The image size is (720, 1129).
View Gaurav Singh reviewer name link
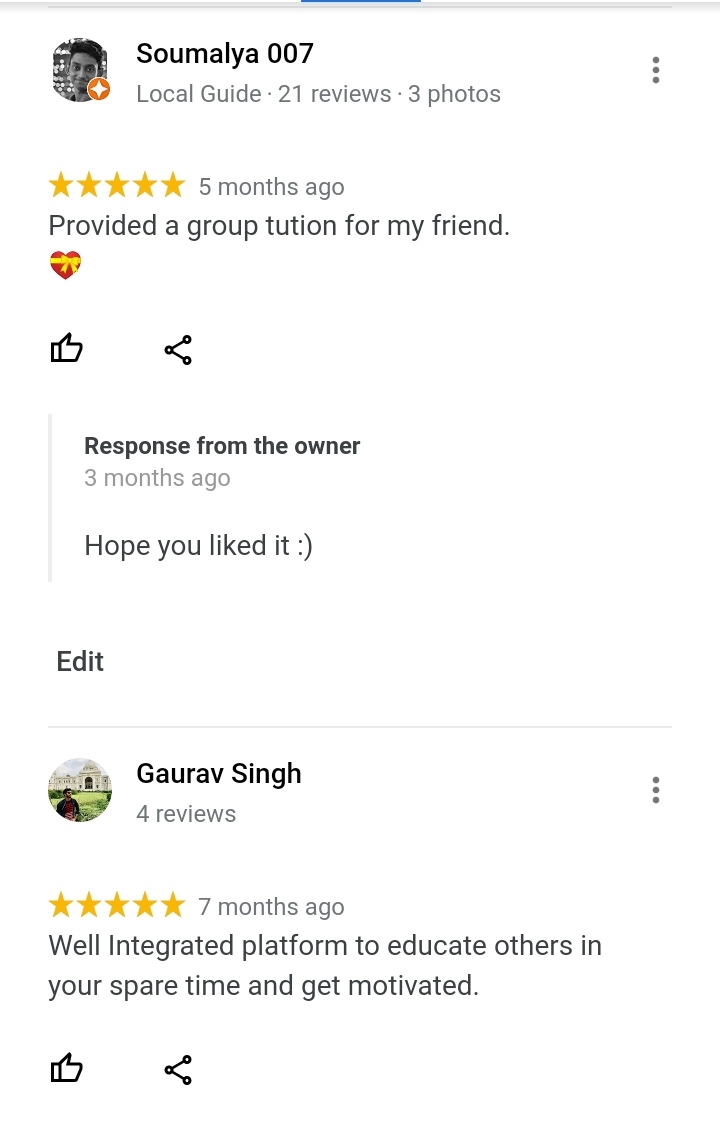coord(218,774)
